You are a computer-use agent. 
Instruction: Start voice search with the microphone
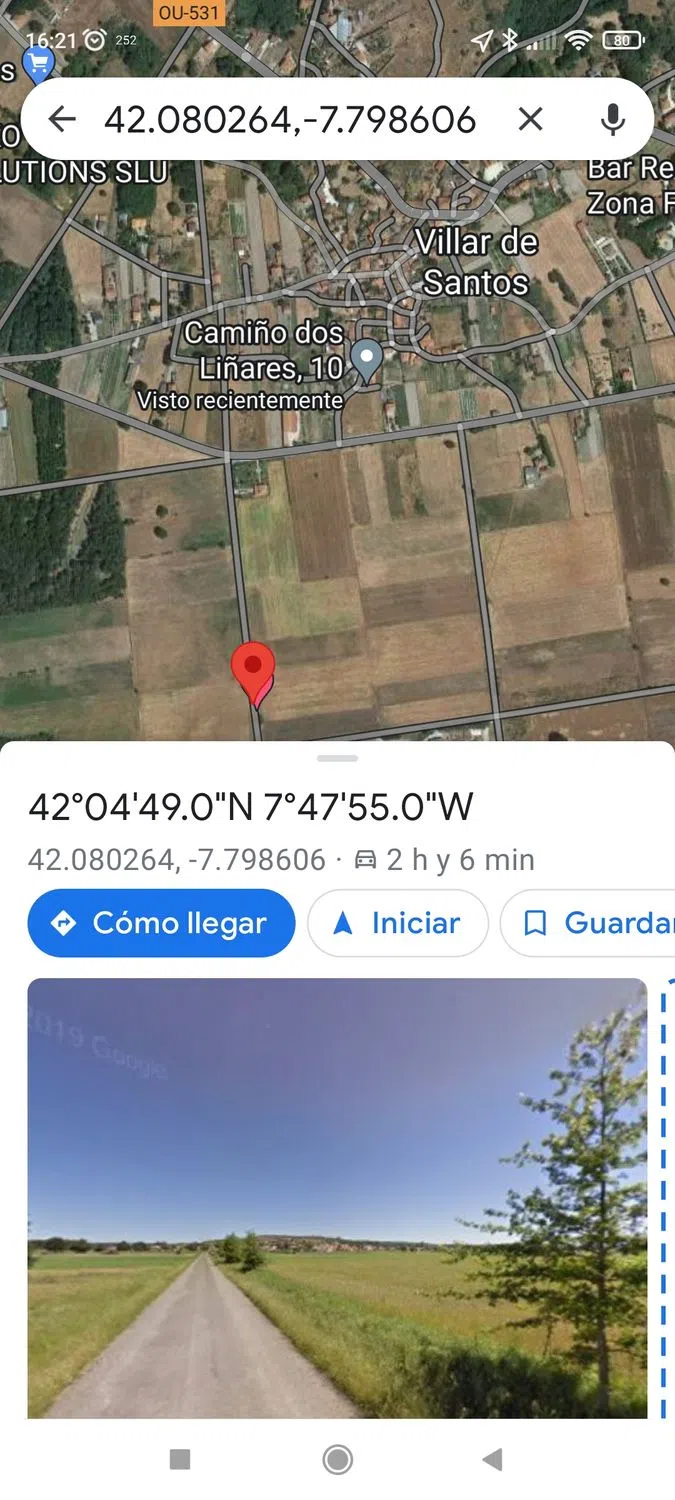click(612, 120)
